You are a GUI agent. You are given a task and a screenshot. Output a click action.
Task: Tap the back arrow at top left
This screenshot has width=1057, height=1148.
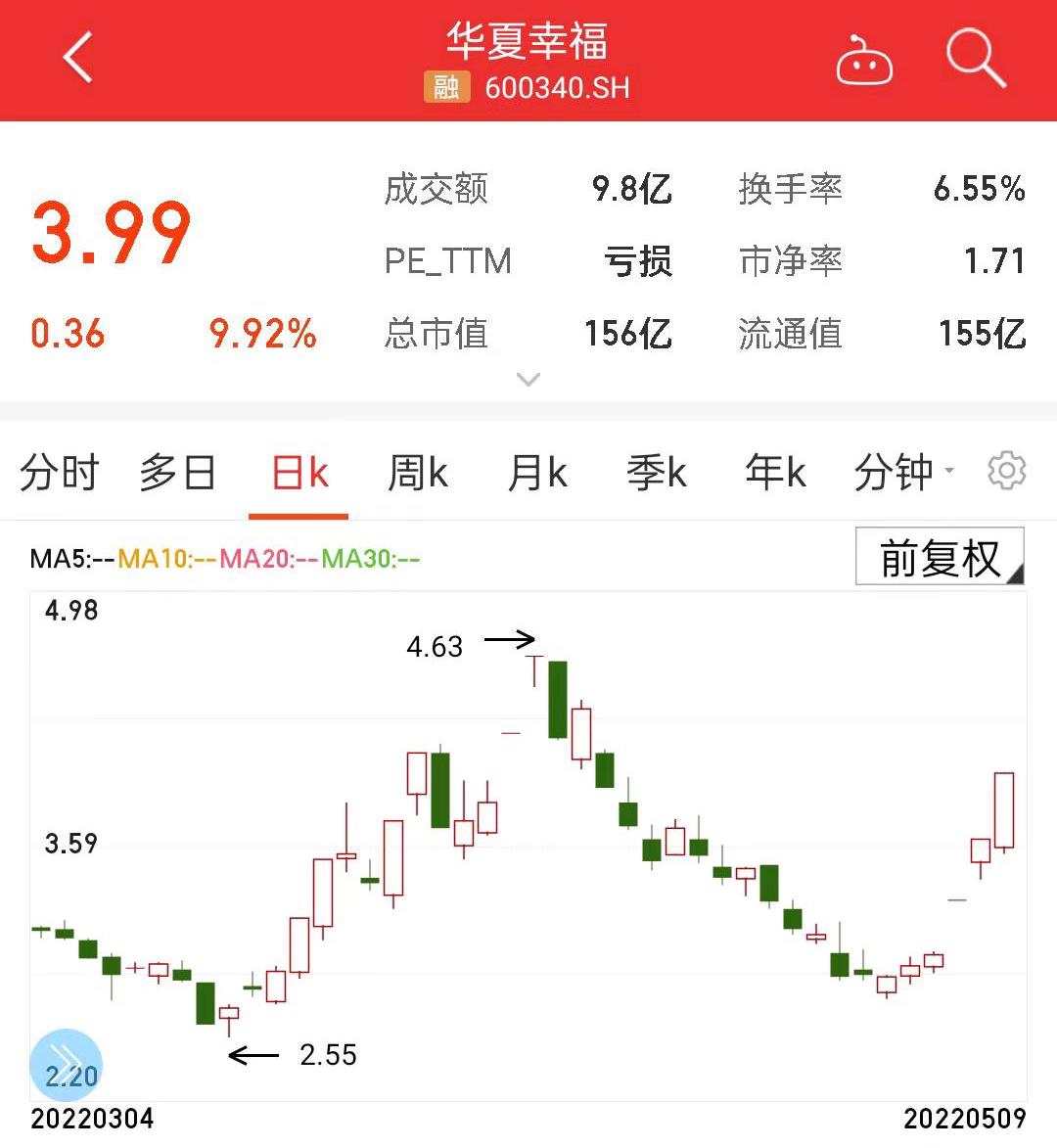76,59
